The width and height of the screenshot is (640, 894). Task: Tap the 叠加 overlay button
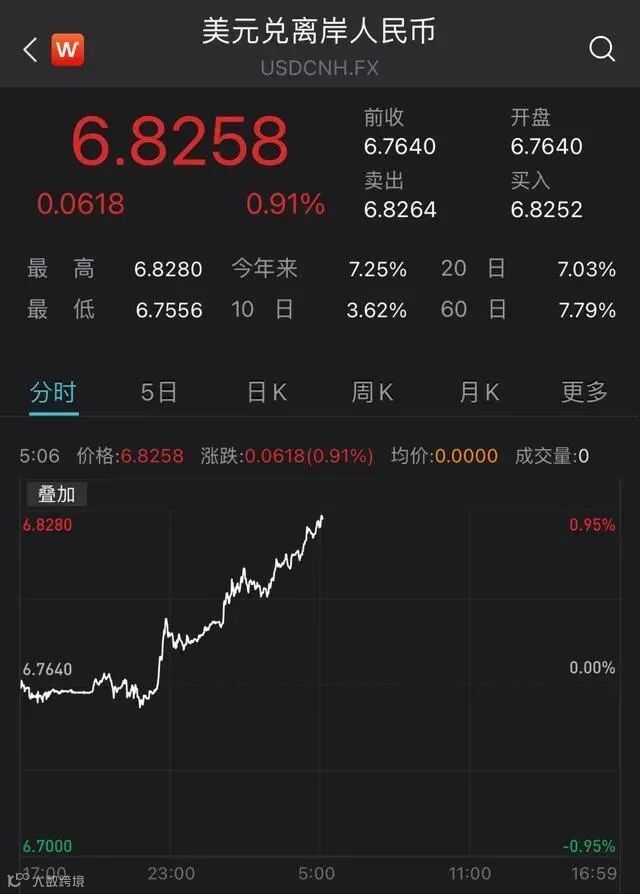click(56, 494)
